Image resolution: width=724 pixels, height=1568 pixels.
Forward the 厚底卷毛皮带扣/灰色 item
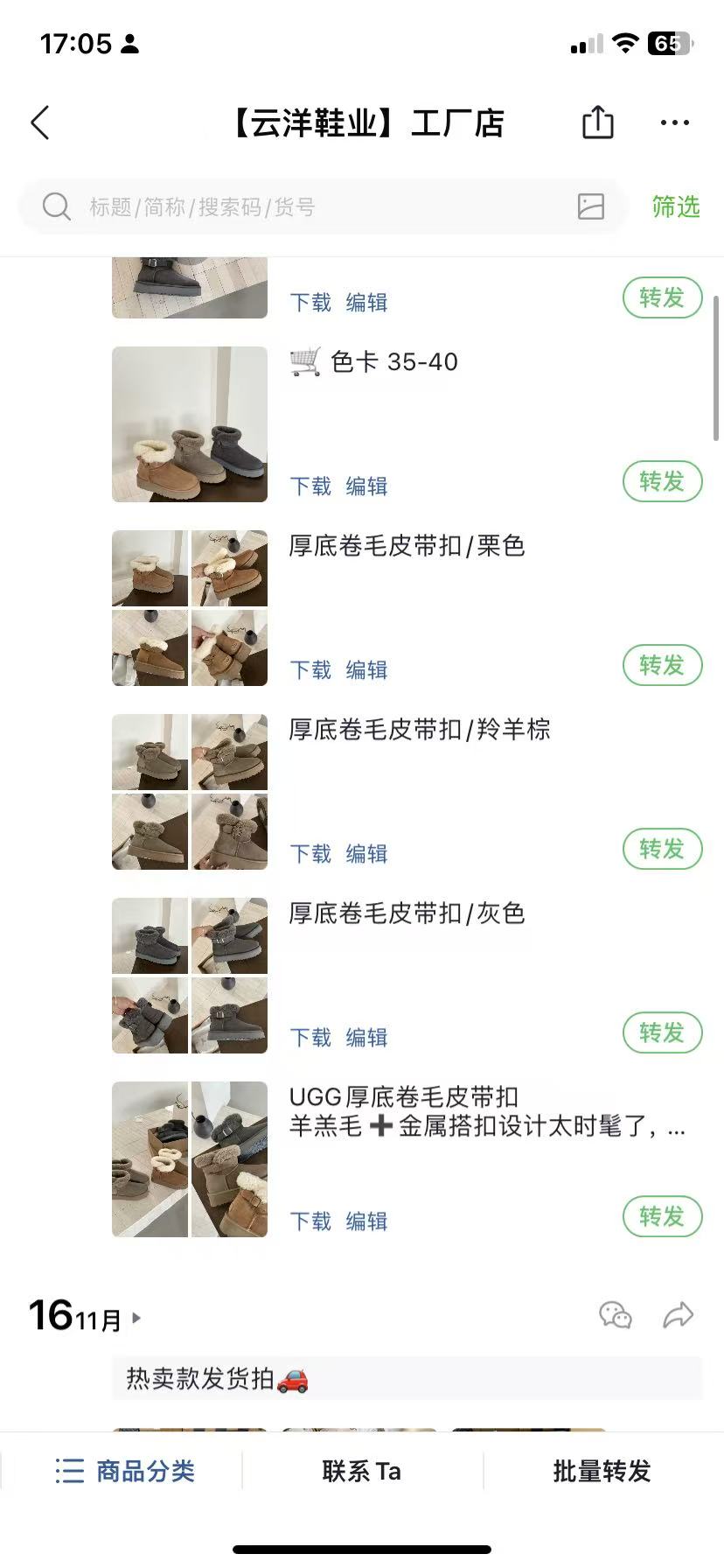pyautogui.click(x=662, y=1032)
